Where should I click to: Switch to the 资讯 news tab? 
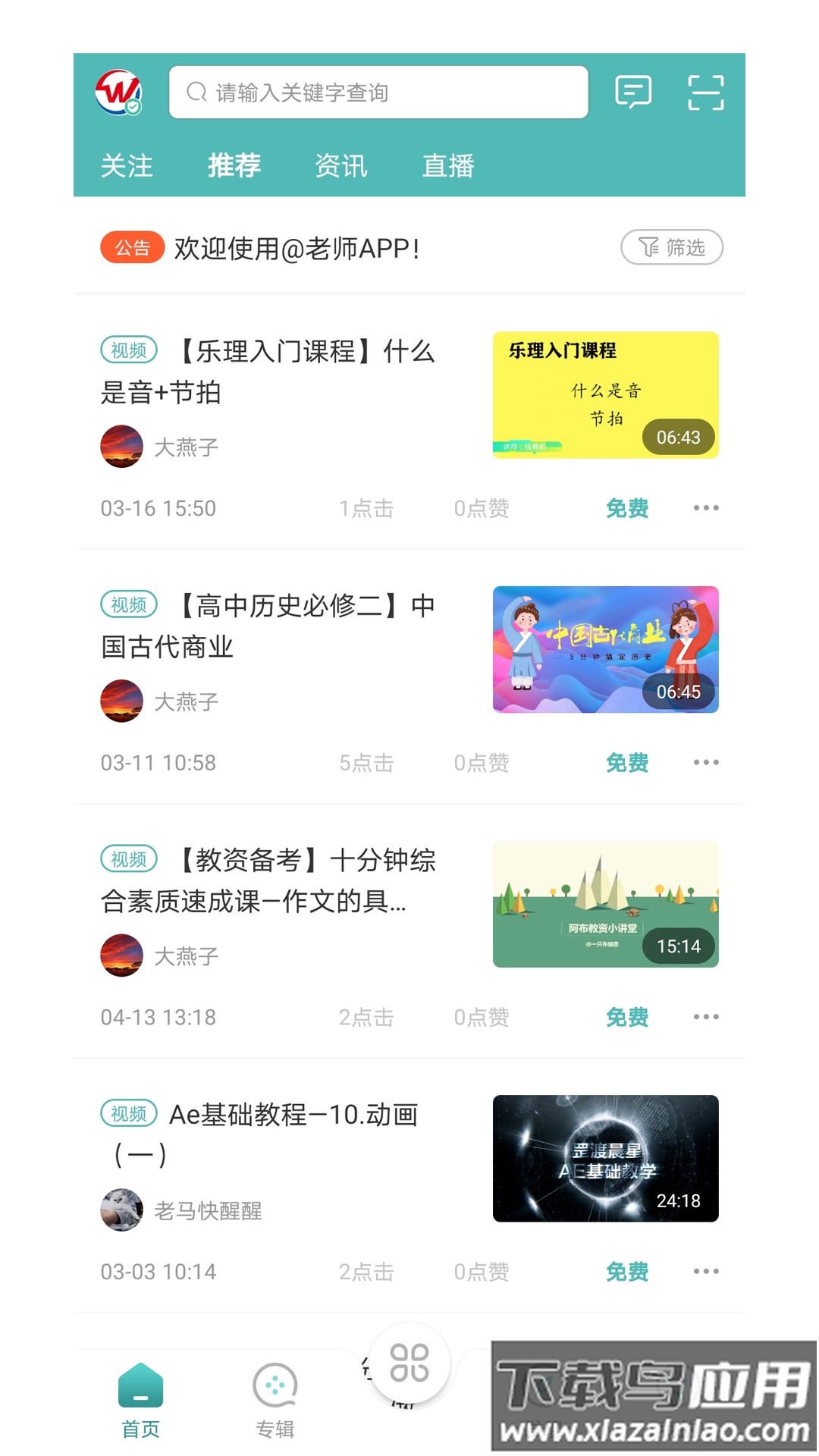(x=342, y=165)
